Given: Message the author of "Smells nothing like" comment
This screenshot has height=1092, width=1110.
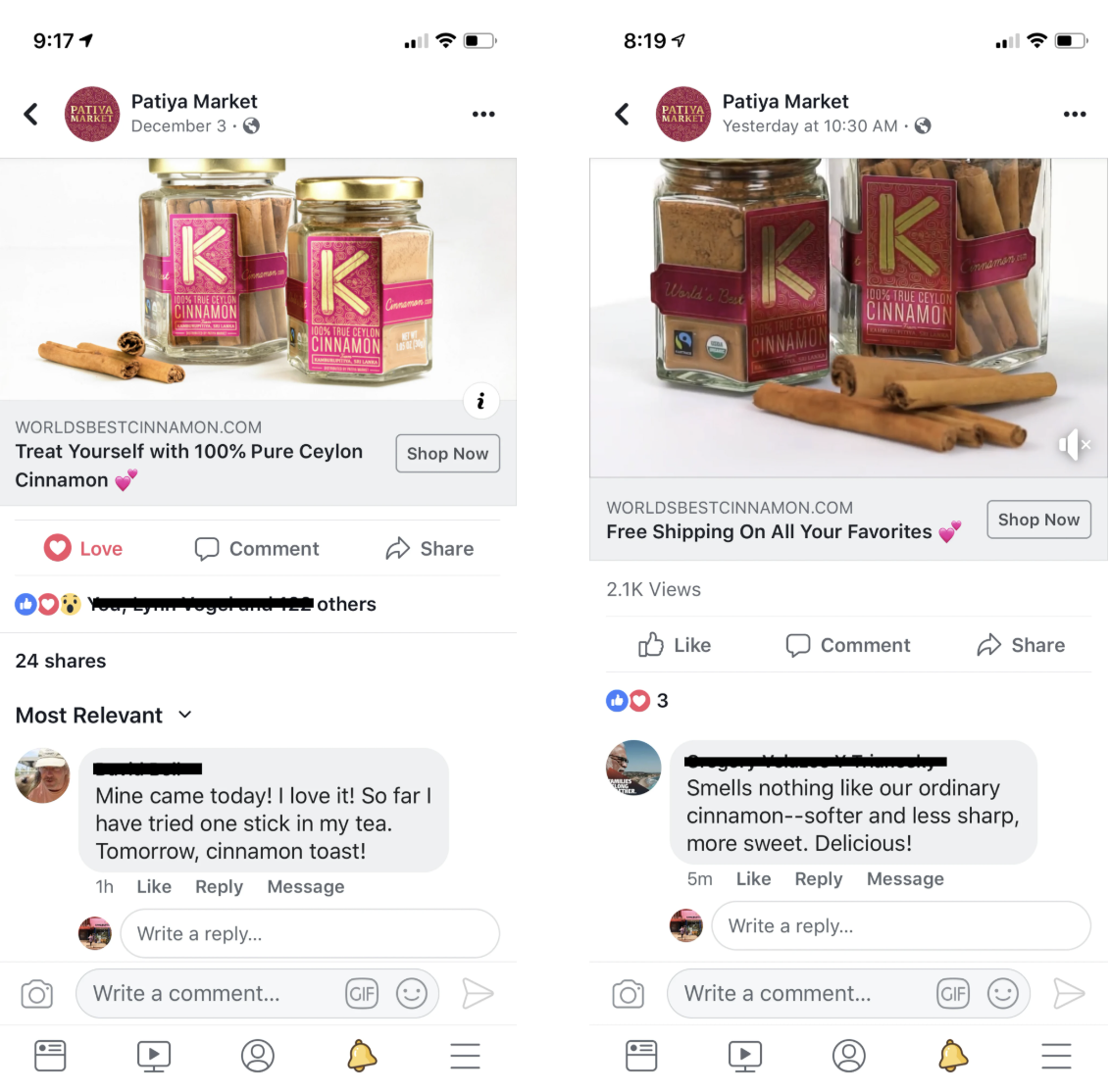Looking at the screenshot, I should (905, 878).
